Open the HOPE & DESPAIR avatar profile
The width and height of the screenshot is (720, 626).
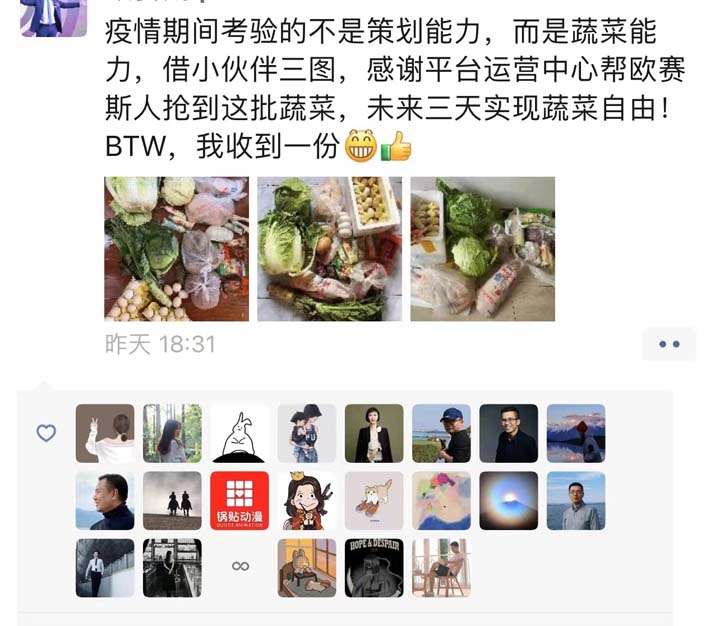(x=374, y=567)
